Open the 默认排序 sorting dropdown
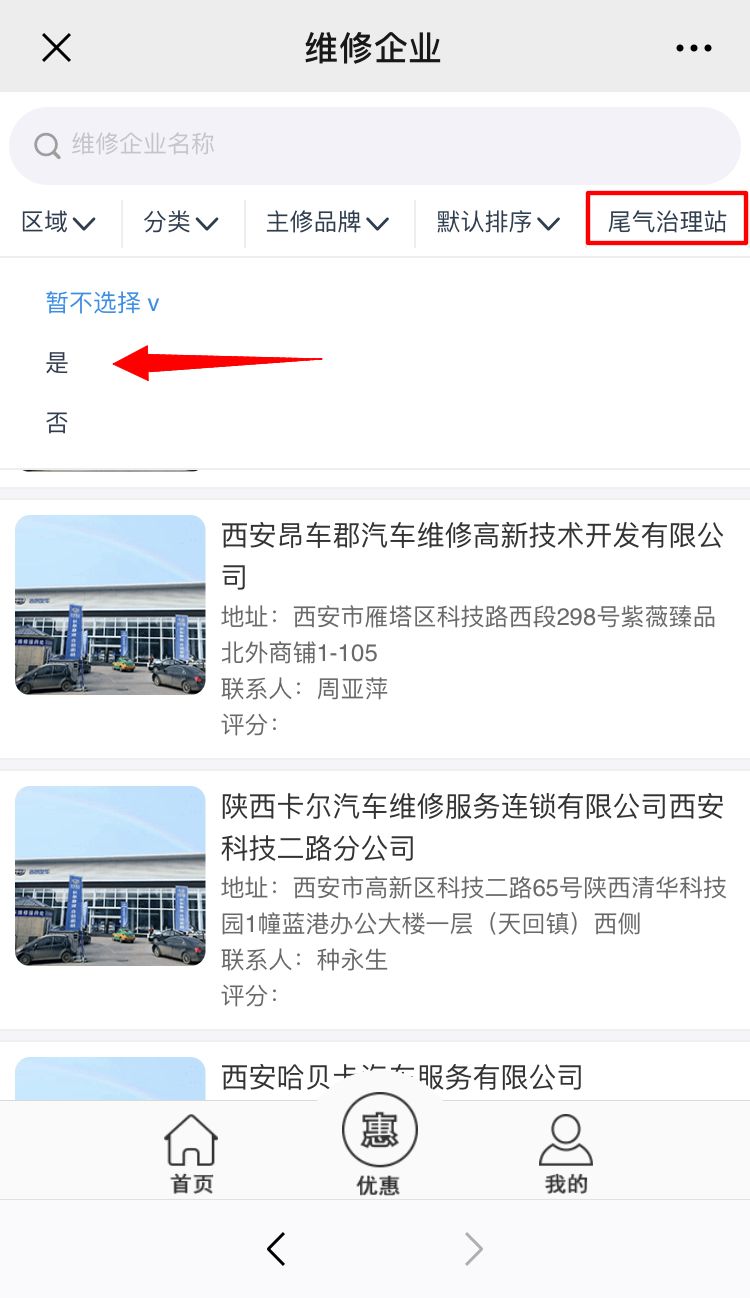 (x=498, y=222)
